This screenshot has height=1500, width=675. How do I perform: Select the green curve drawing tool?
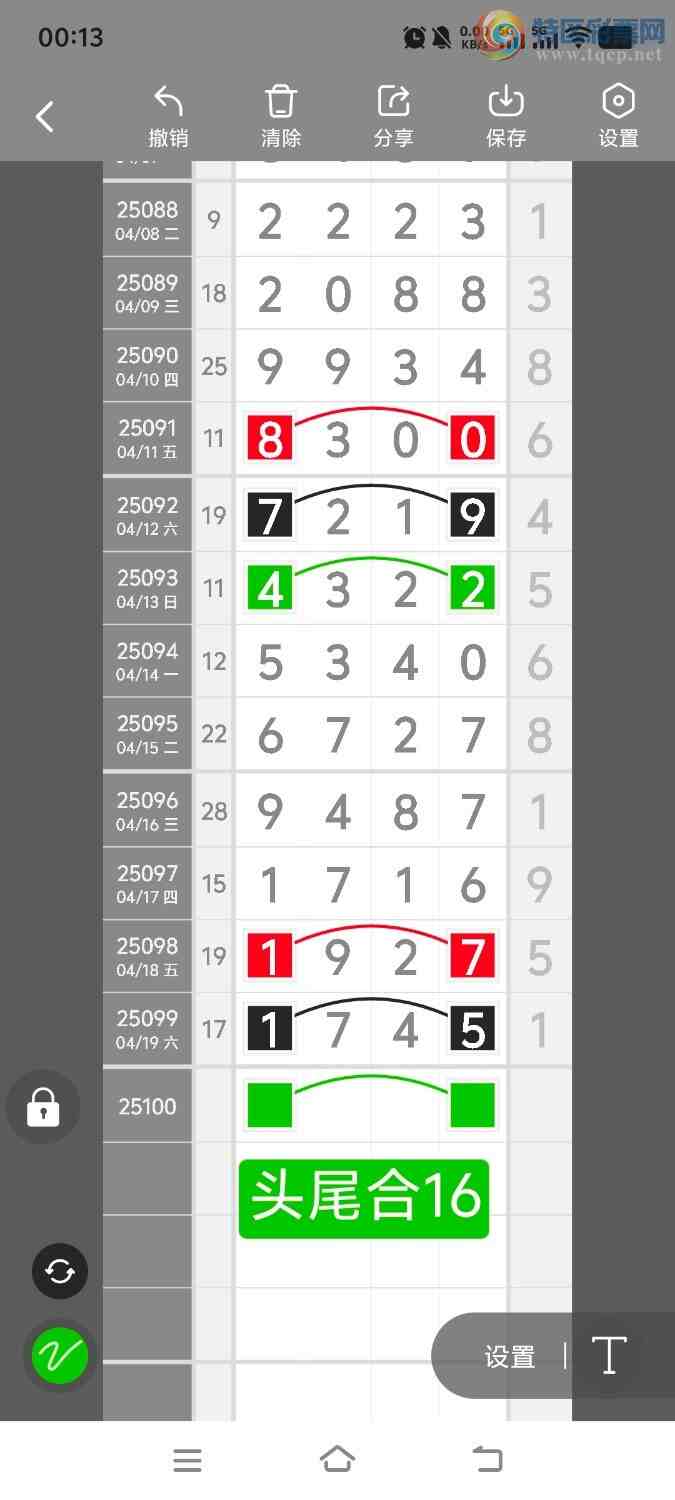pos(60,1355)
